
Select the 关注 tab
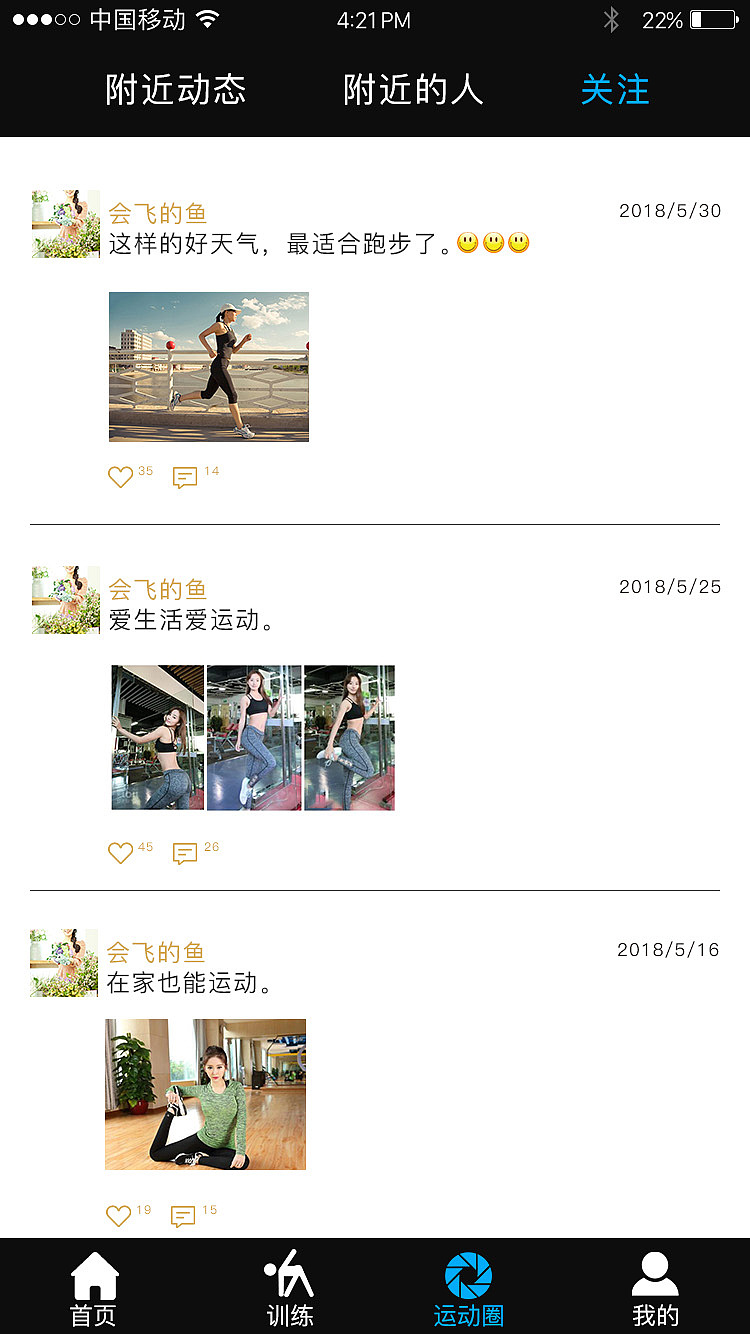pos(615,89)
